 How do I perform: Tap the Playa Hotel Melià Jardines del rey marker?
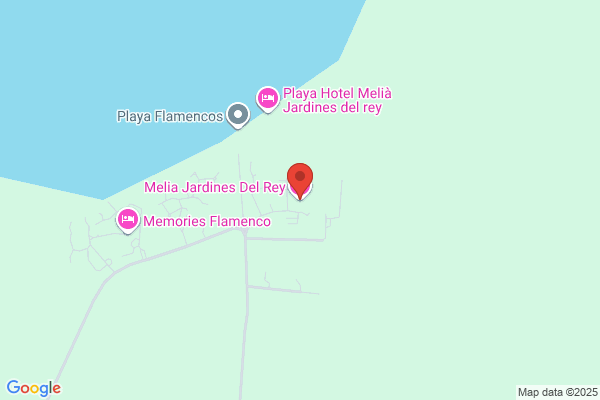pos(268,98)
